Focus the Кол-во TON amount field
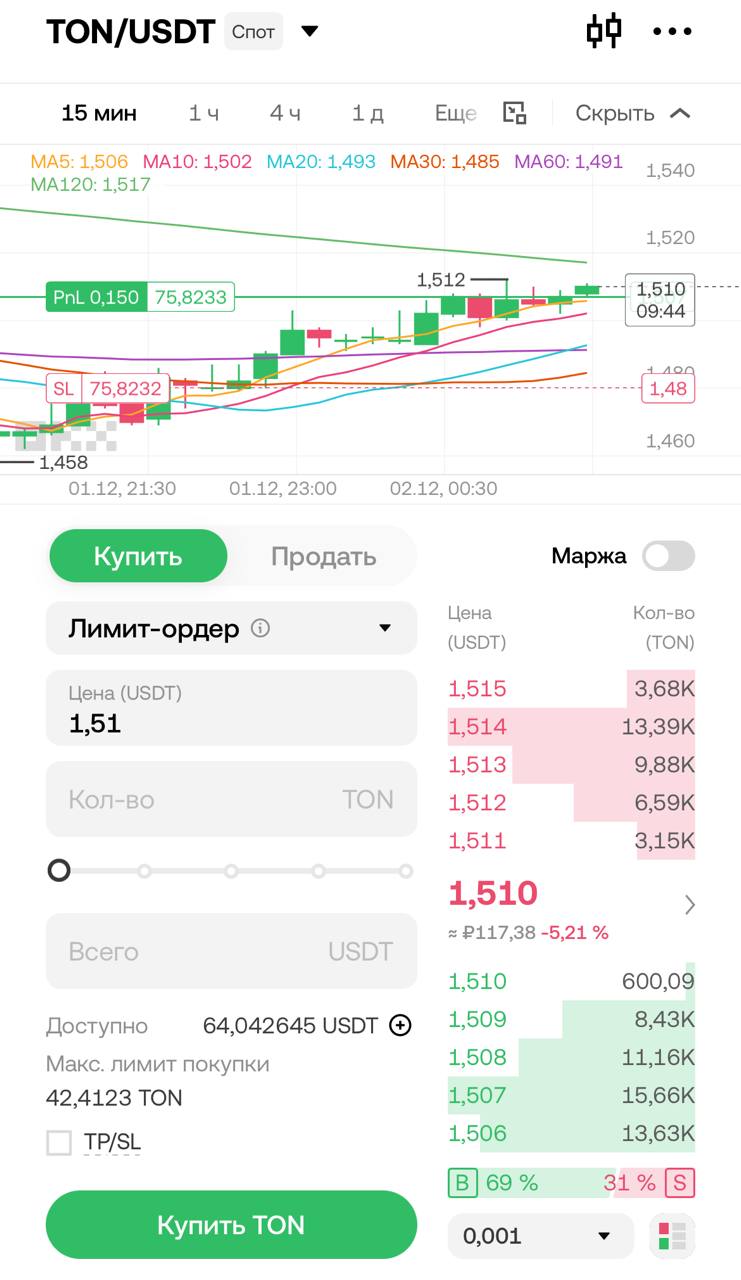 (231, 799)
